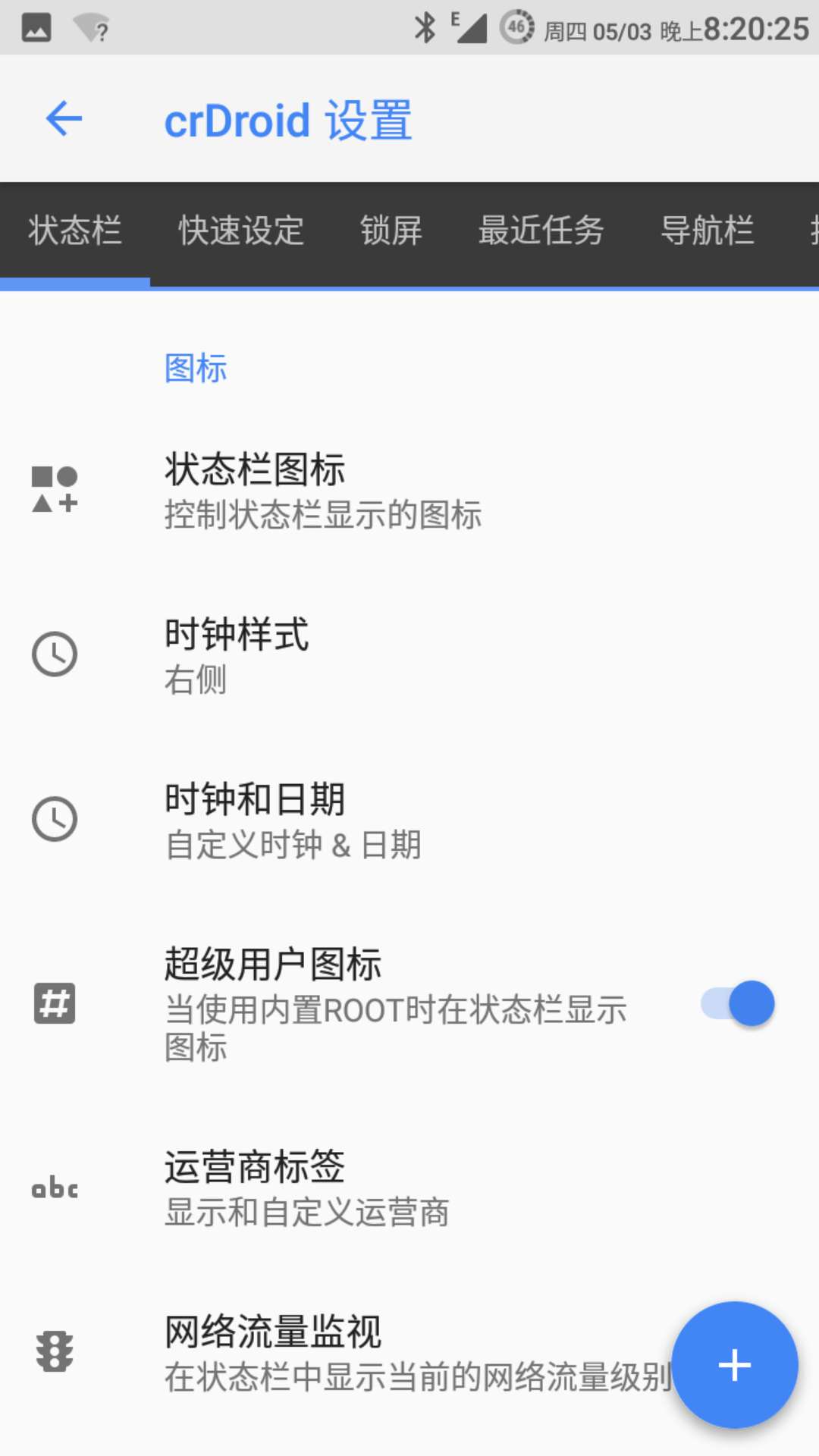Select the 状态栏 tab

click(75, 231)
